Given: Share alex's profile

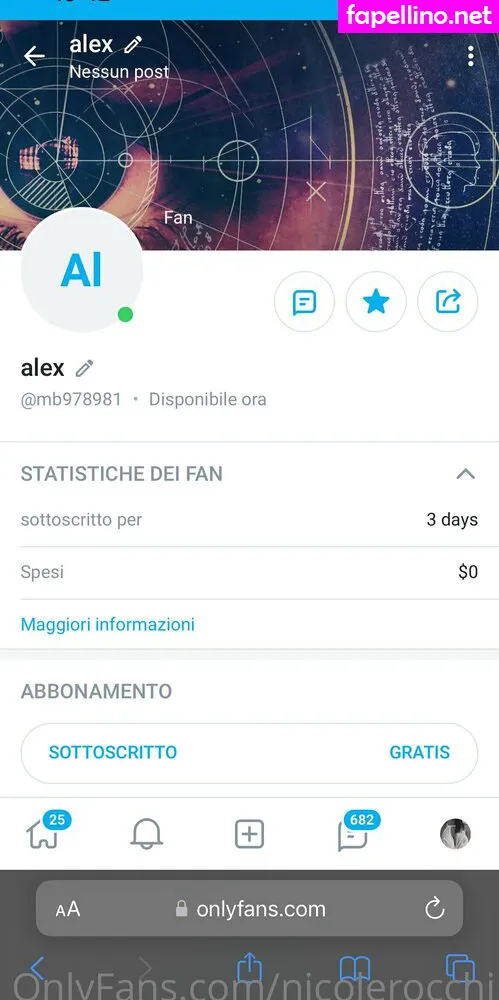Looking at the screenshot, I should 447,302.
